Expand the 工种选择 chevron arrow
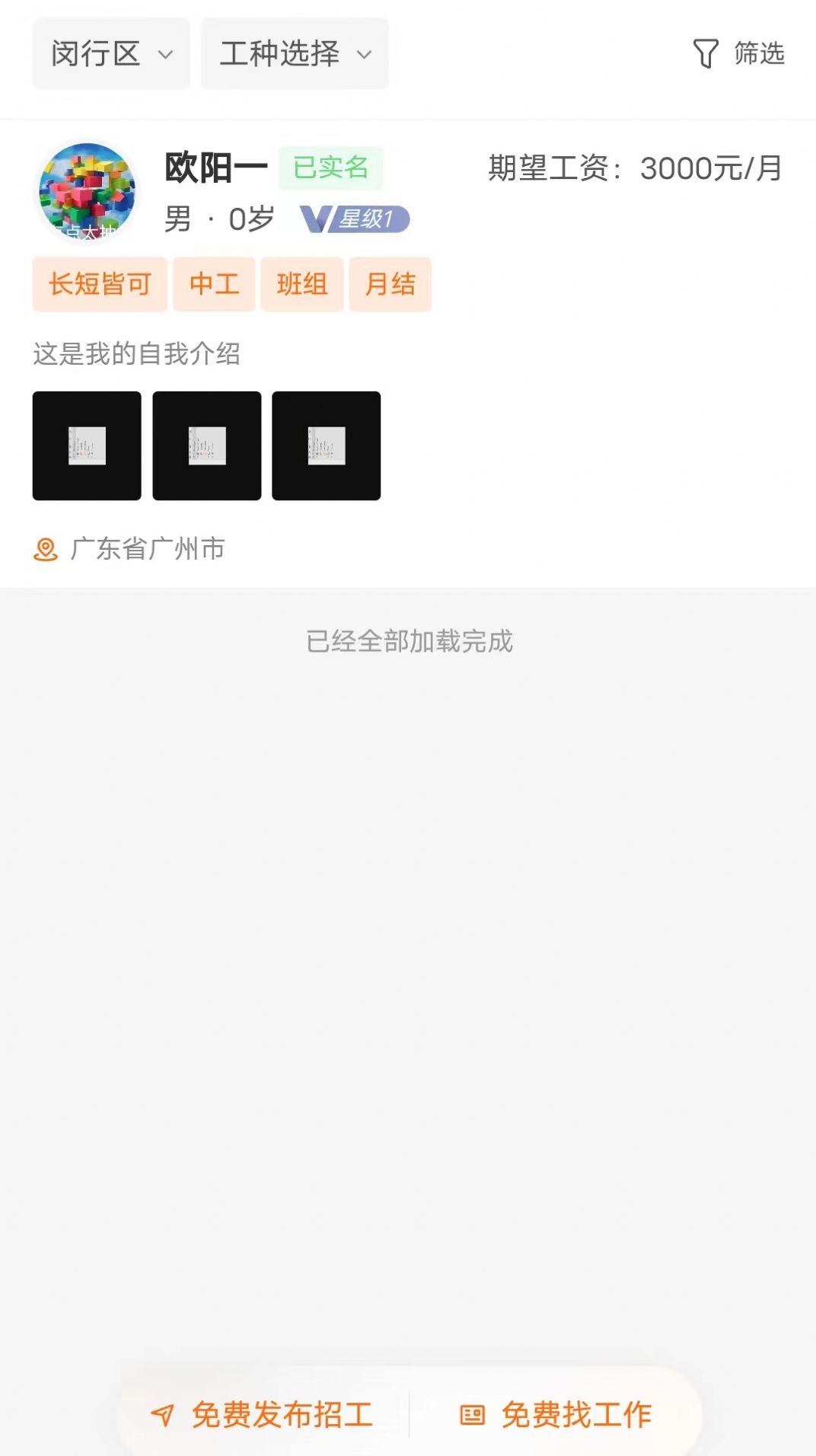 point(364,55)
